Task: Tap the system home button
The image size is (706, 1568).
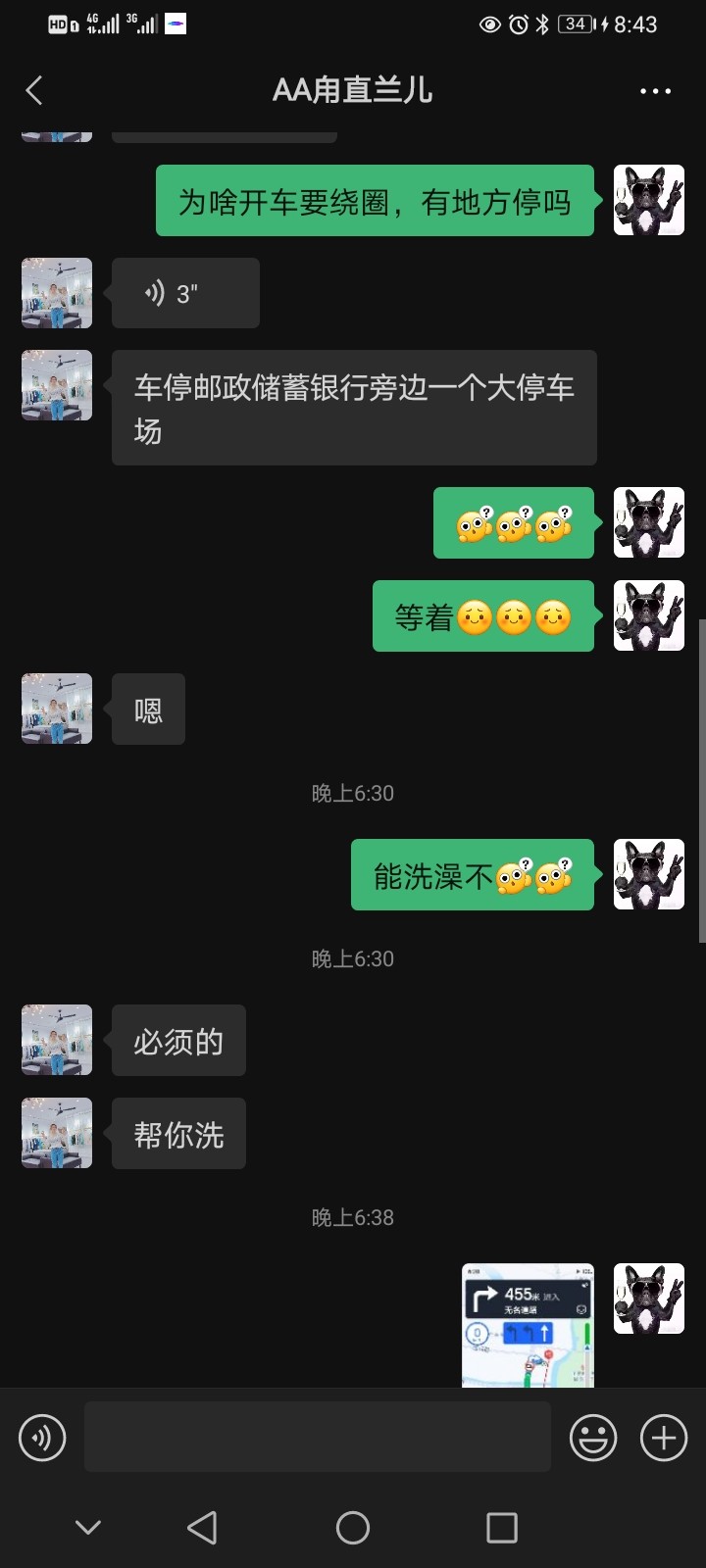Action: point(353,1527)
